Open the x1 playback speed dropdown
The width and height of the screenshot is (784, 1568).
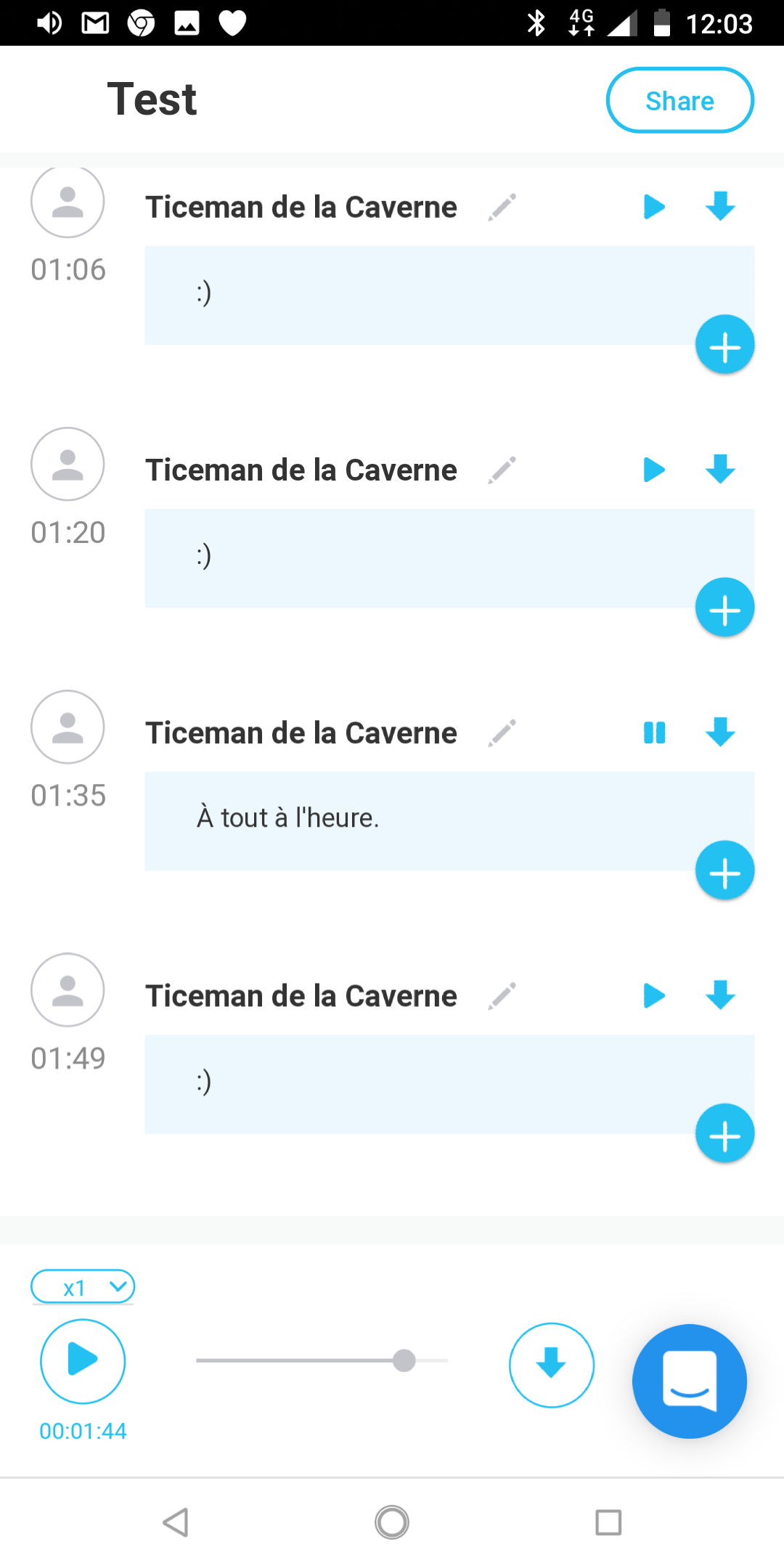coord(83,1287)
